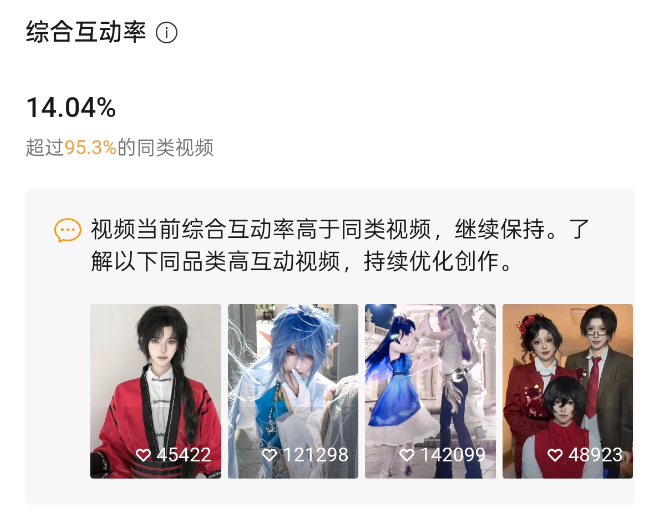Open the video with 48923 likes
658x516 pixels.
567,390
